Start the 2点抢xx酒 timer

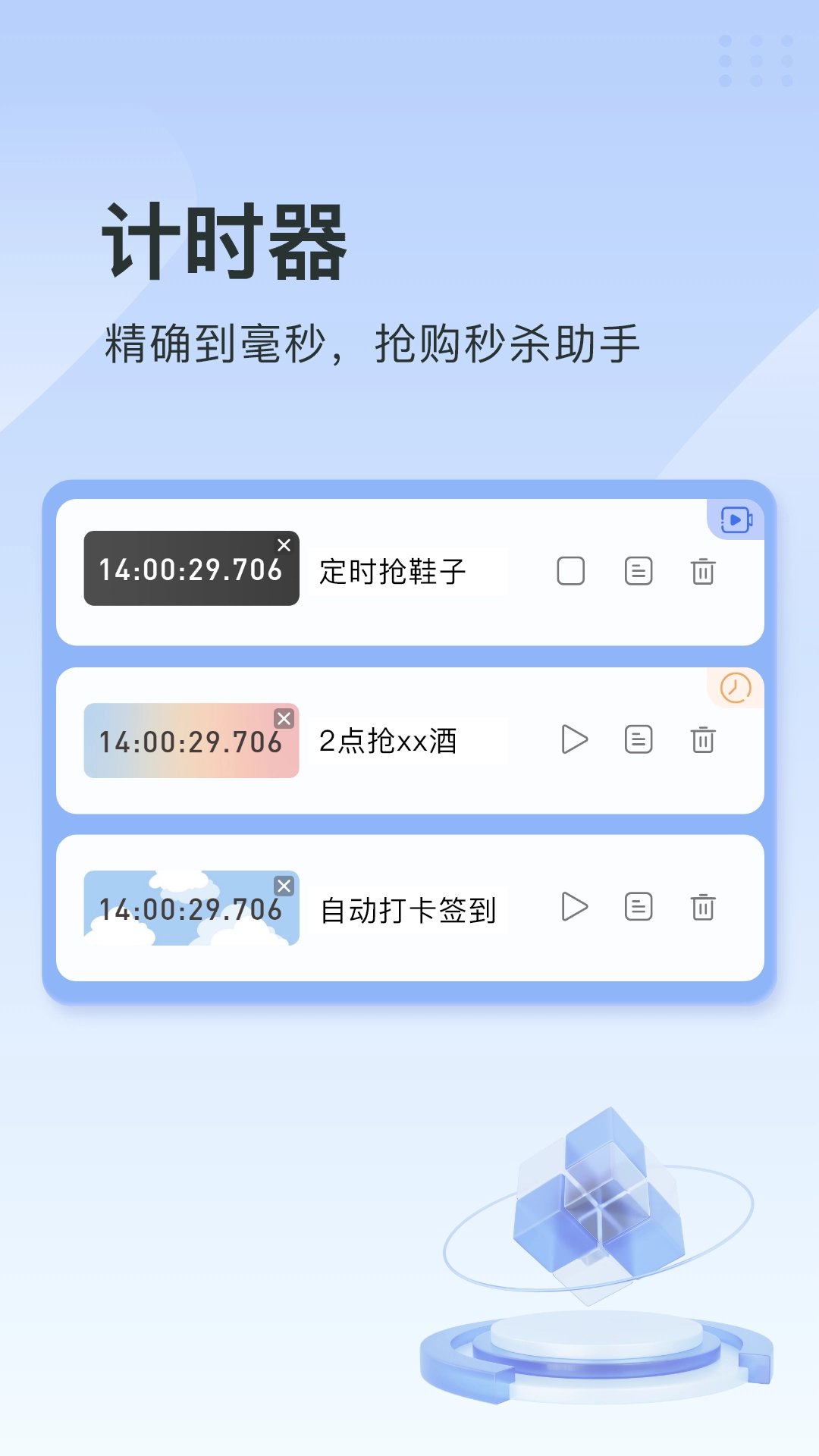coord(576,740)
